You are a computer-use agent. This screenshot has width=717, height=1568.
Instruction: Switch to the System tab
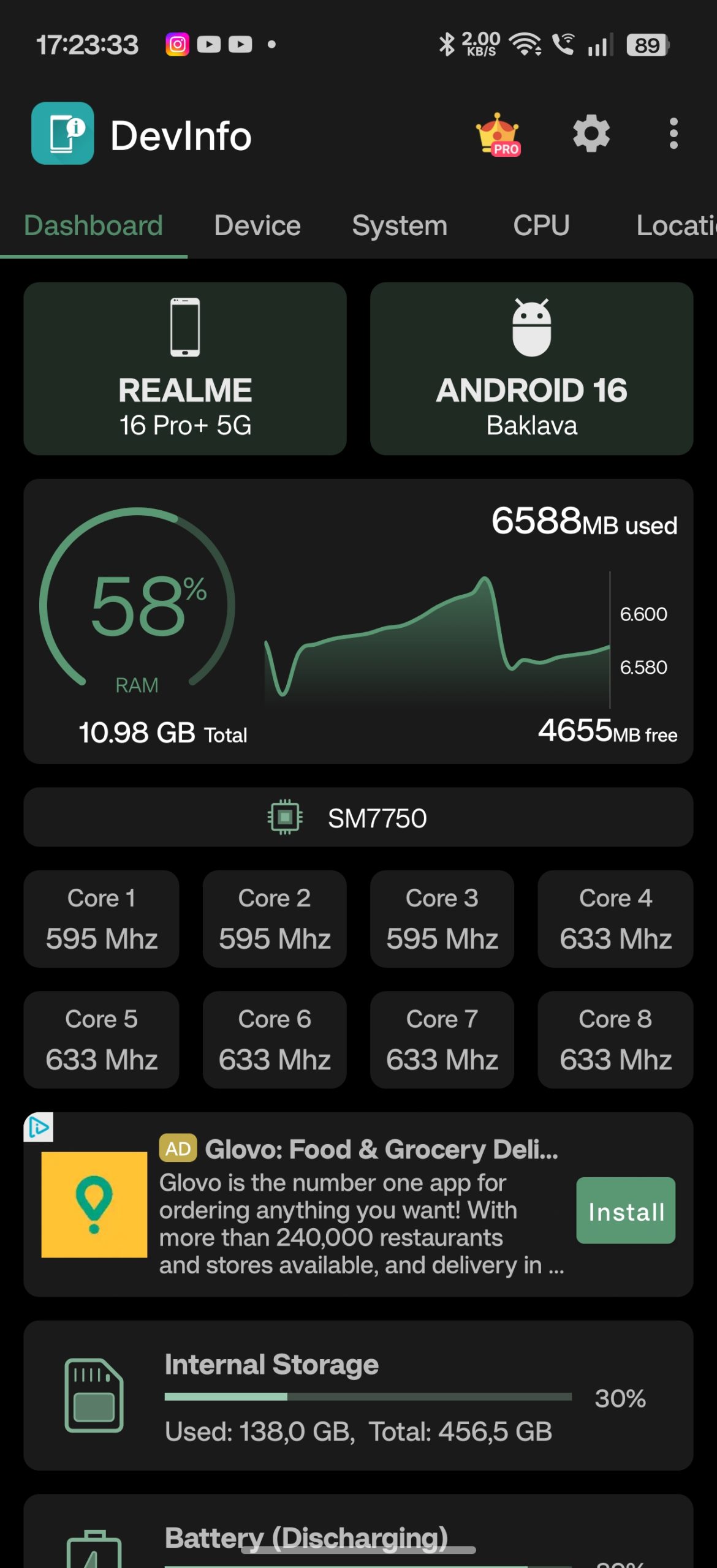pos(400,226)
